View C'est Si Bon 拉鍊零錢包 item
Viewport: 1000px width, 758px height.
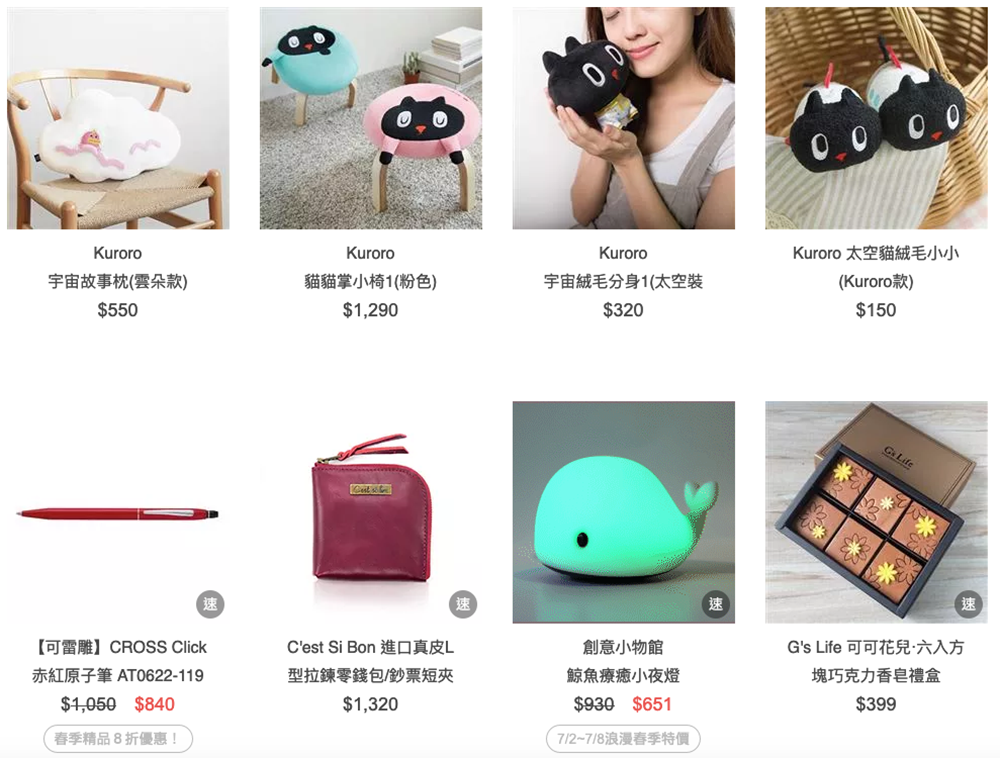point(371,512)
